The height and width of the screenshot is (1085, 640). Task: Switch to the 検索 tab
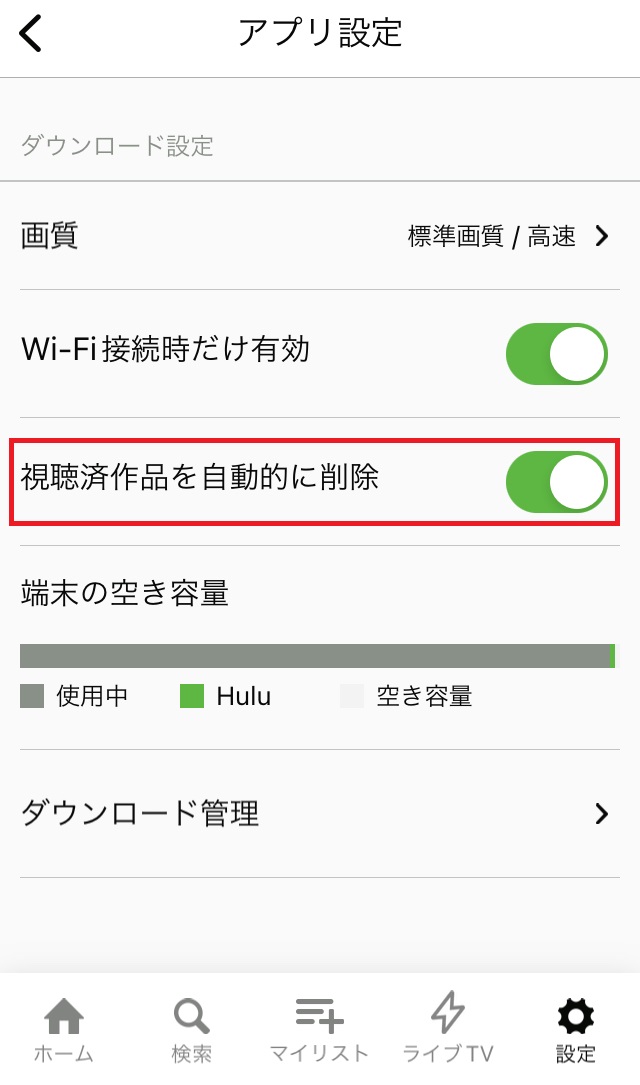[x=192, y=1030]
